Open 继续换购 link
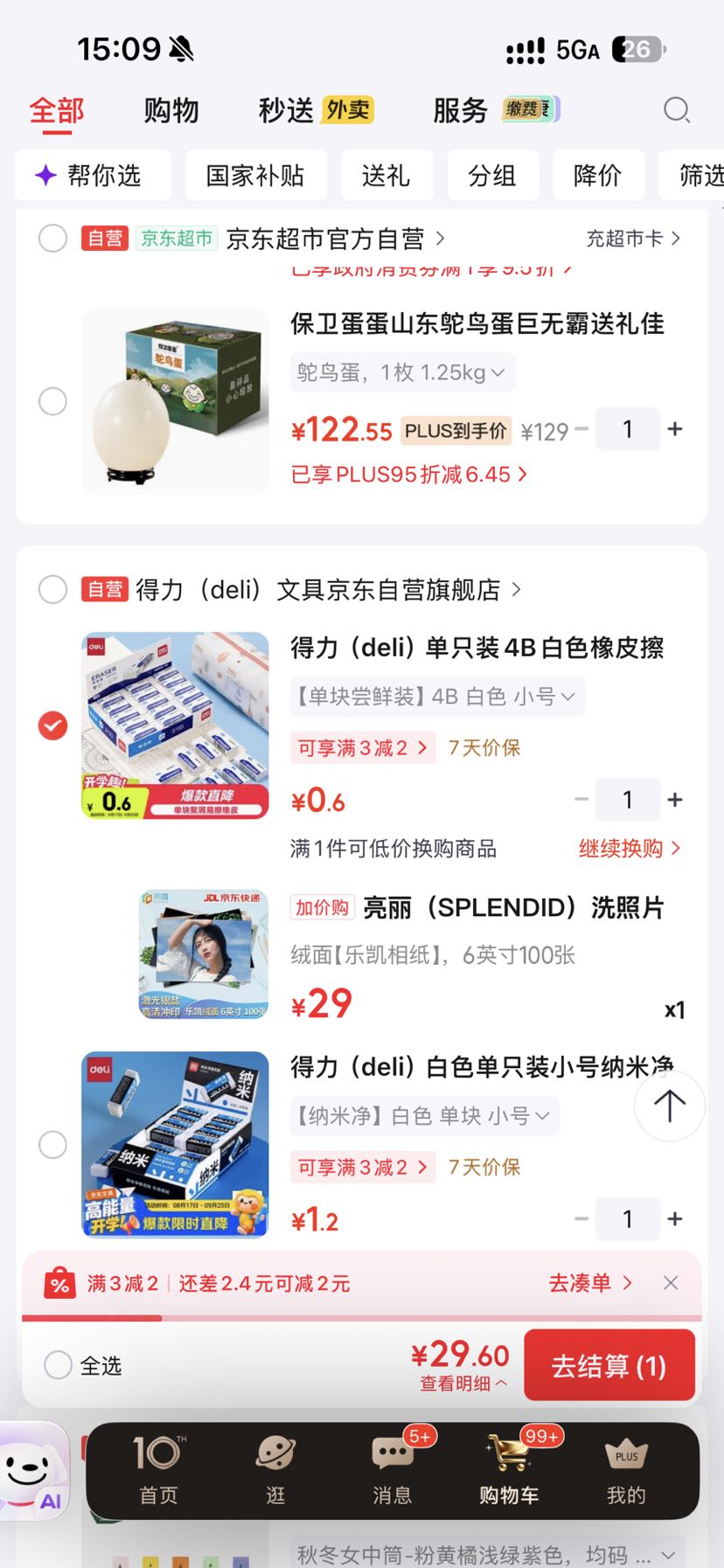This screenshot has width=724, height=1568. [x=629, y=849]
